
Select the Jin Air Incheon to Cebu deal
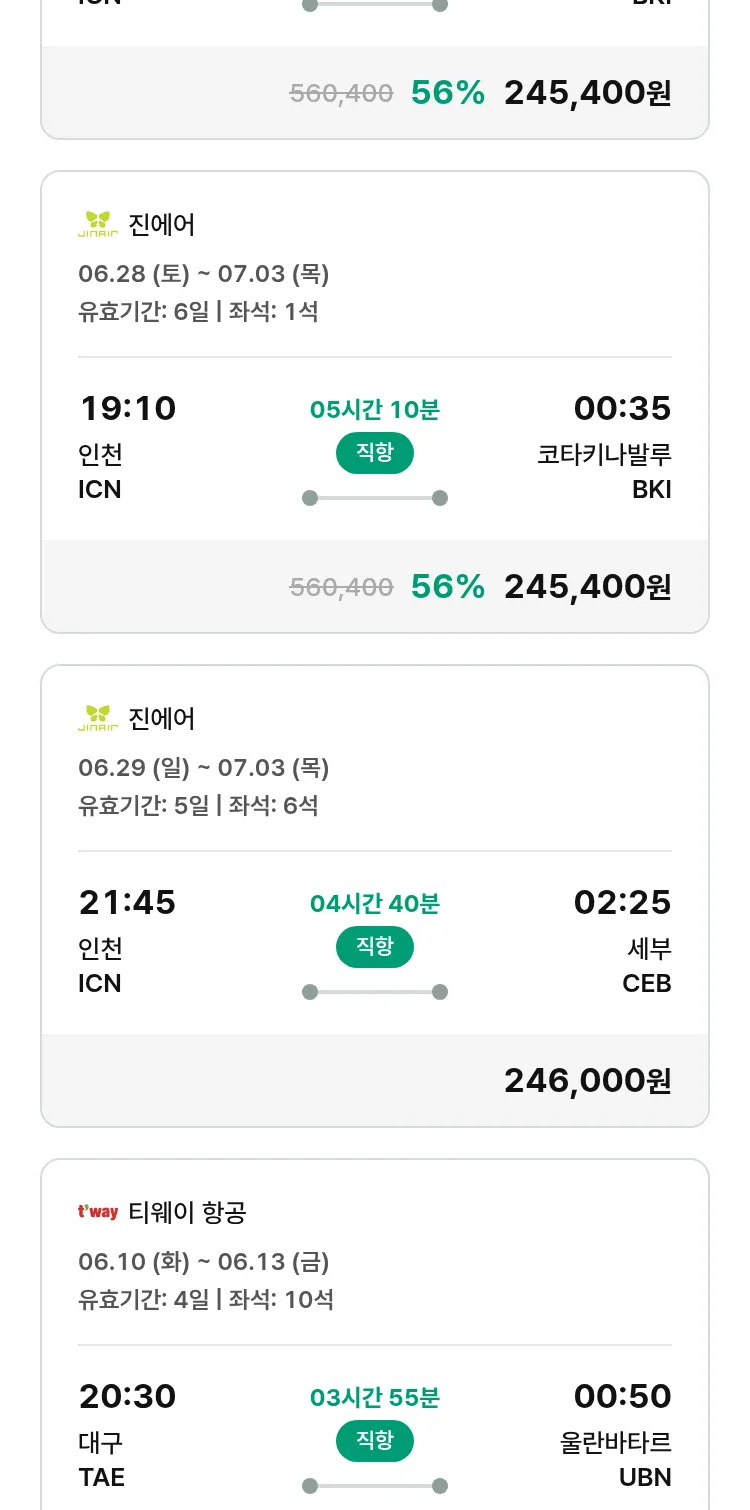[x=375, y=896]
